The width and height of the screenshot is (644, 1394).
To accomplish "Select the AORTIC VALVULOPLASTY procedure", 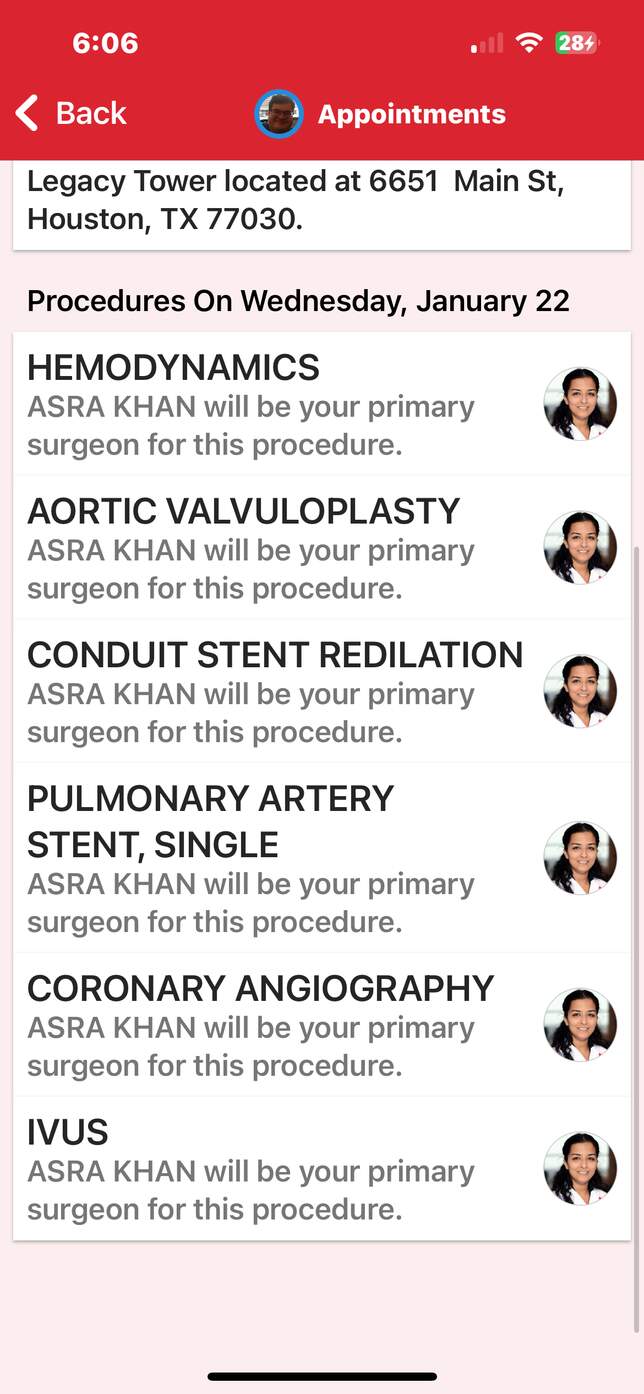I will click(322, 547).
